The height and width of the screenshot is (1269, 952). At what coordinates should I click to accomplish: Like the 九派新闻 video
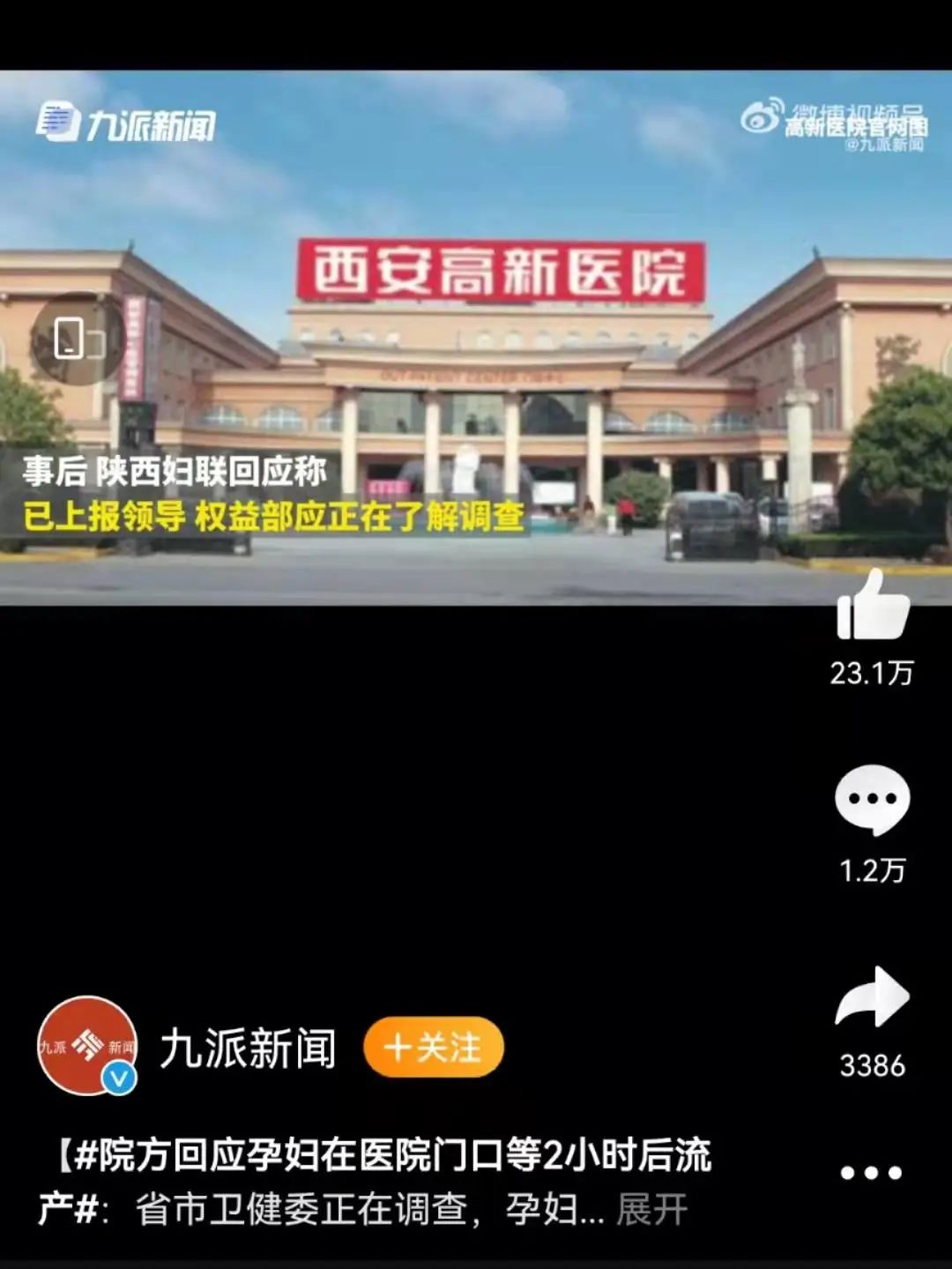872,606
